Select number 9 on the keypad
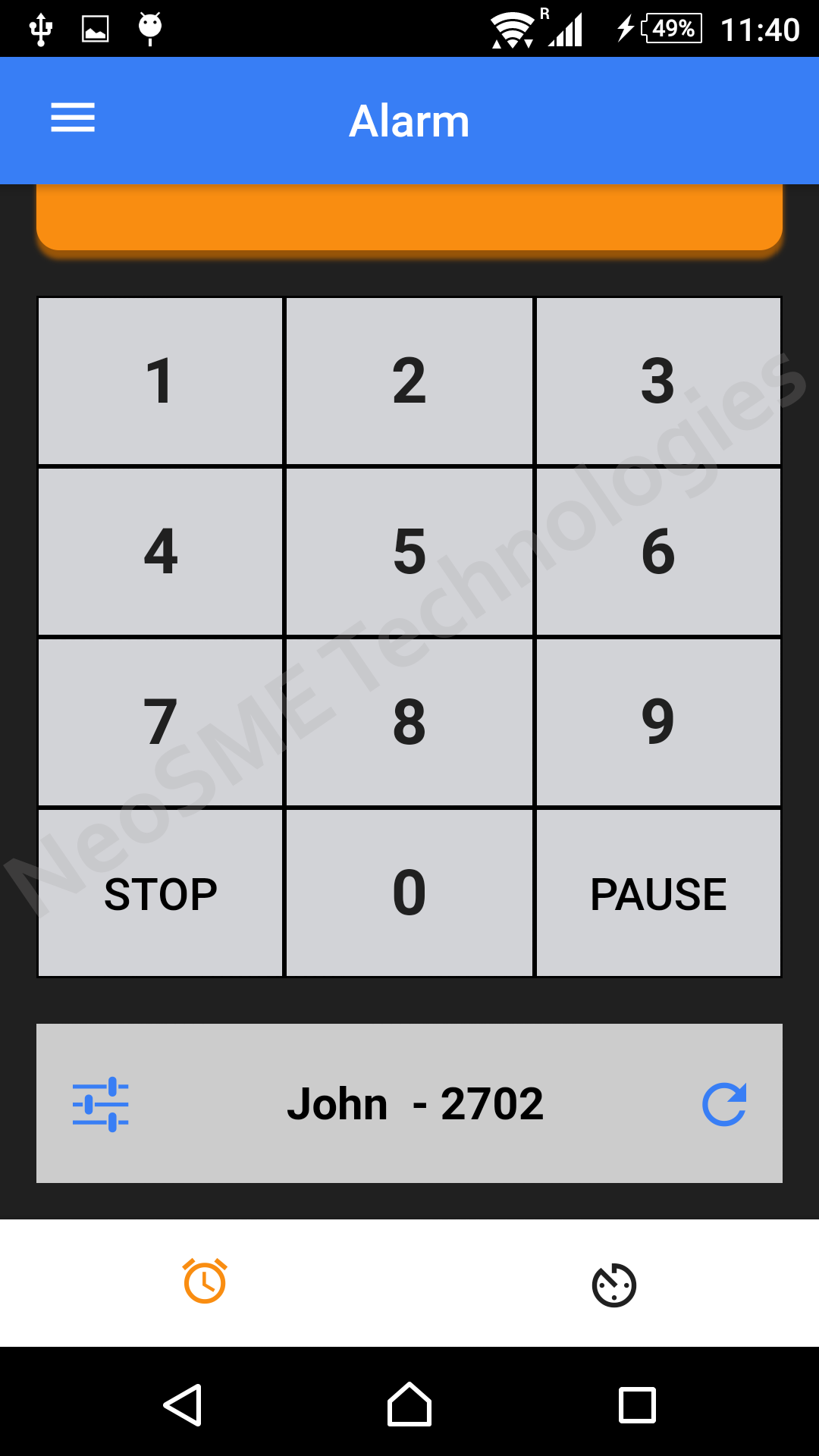 click(658, 722)
